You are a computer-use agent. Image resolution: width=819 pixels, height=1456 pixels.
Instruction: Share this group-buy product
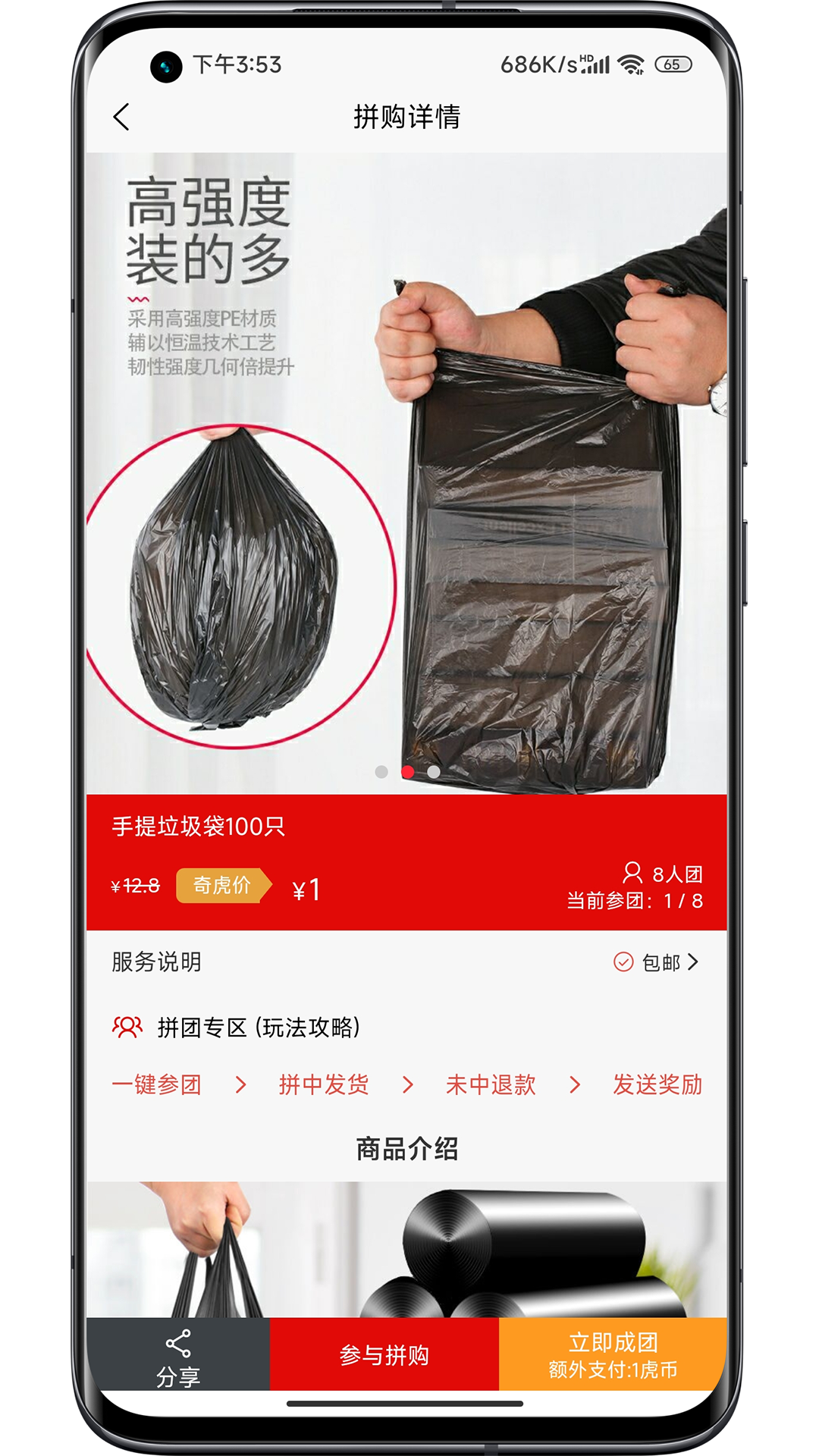click(178, 1356)
